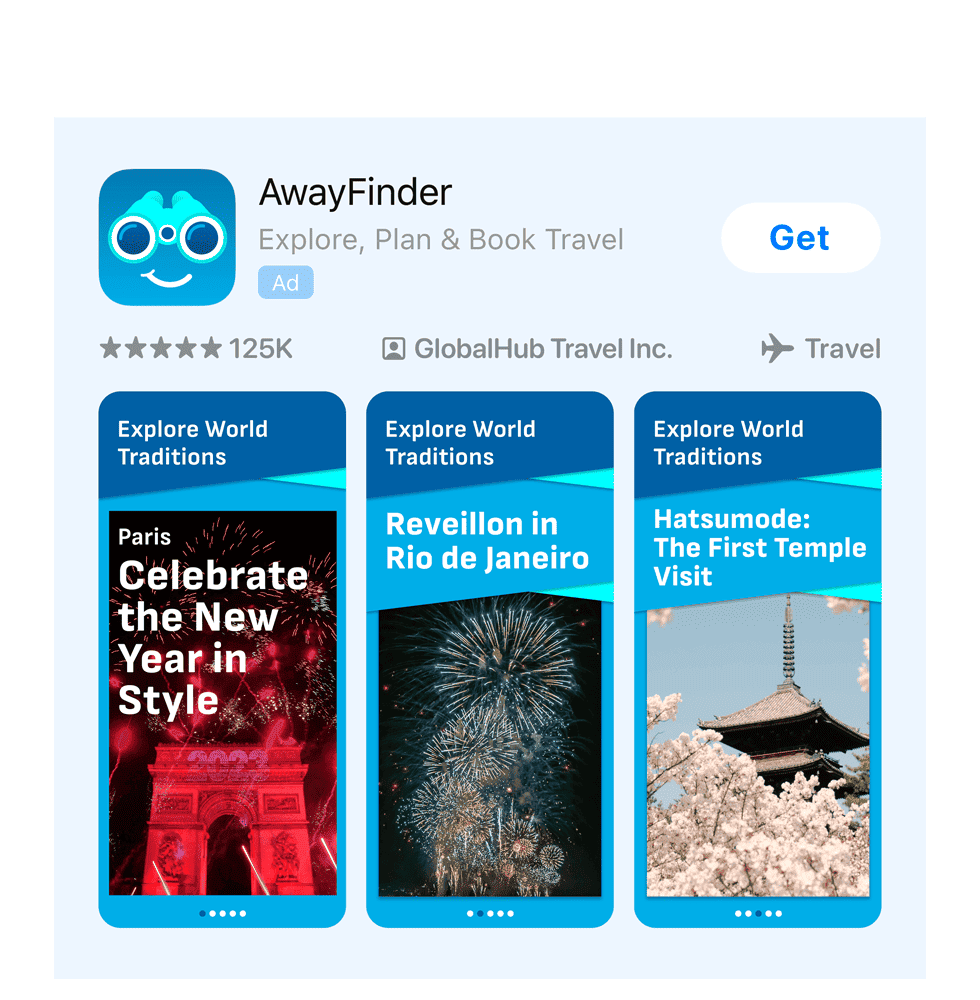View the Paris New Year screenshot

pos(222,660)
